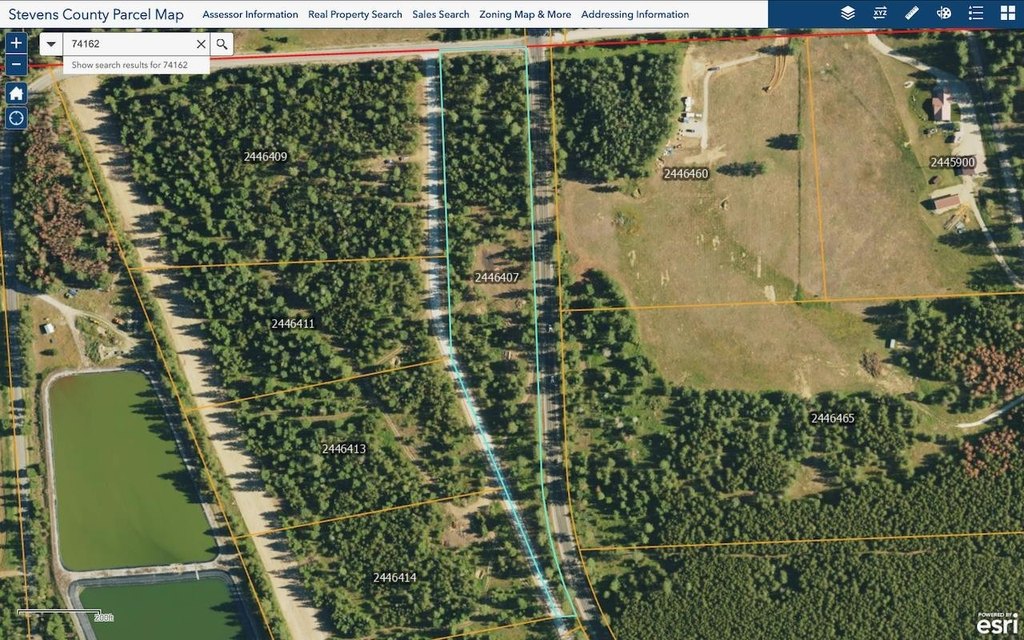This screenshot has height=640, width=1024.
Task: Open Real Property Search link
Action: pos(355,14)
